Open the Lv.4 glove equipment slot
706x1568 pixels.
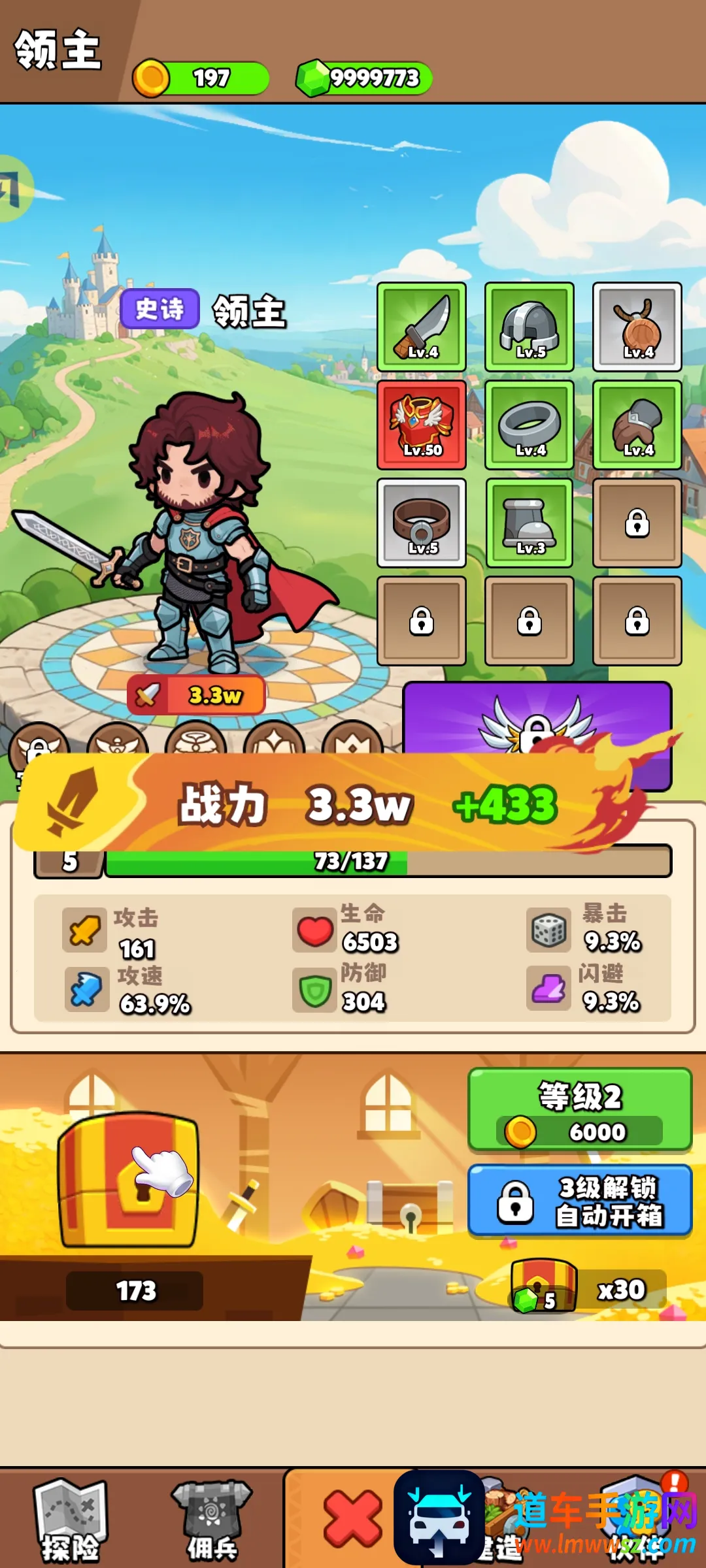click(x=637, y=425)
